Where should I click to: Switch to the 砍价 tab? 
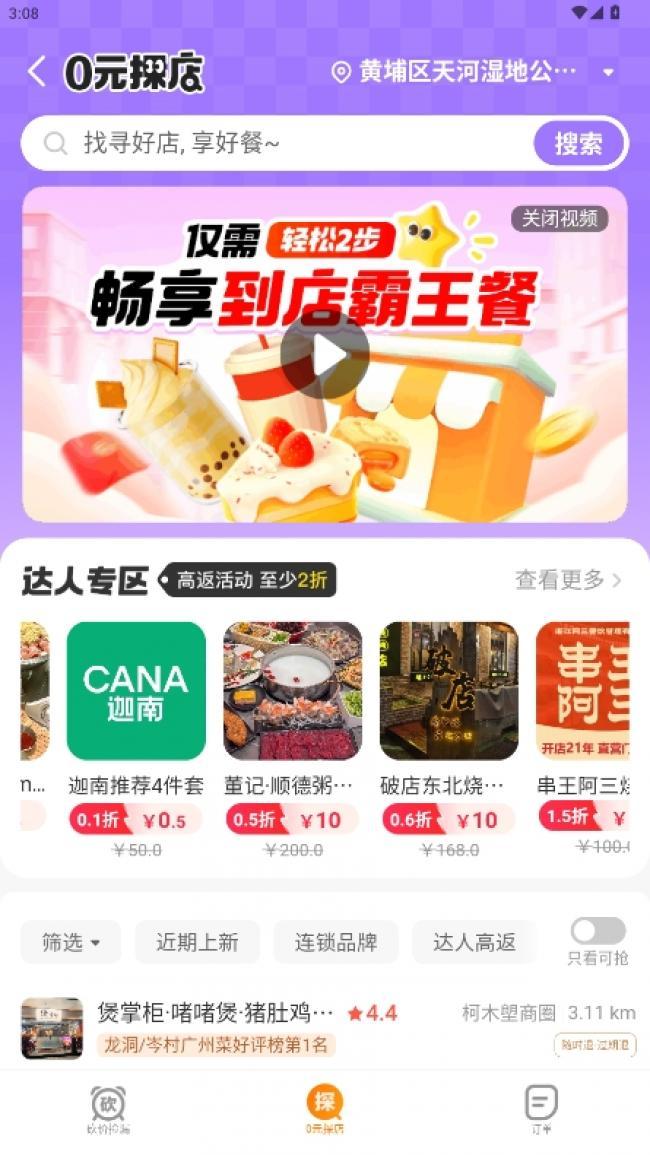coord(108,1109)
